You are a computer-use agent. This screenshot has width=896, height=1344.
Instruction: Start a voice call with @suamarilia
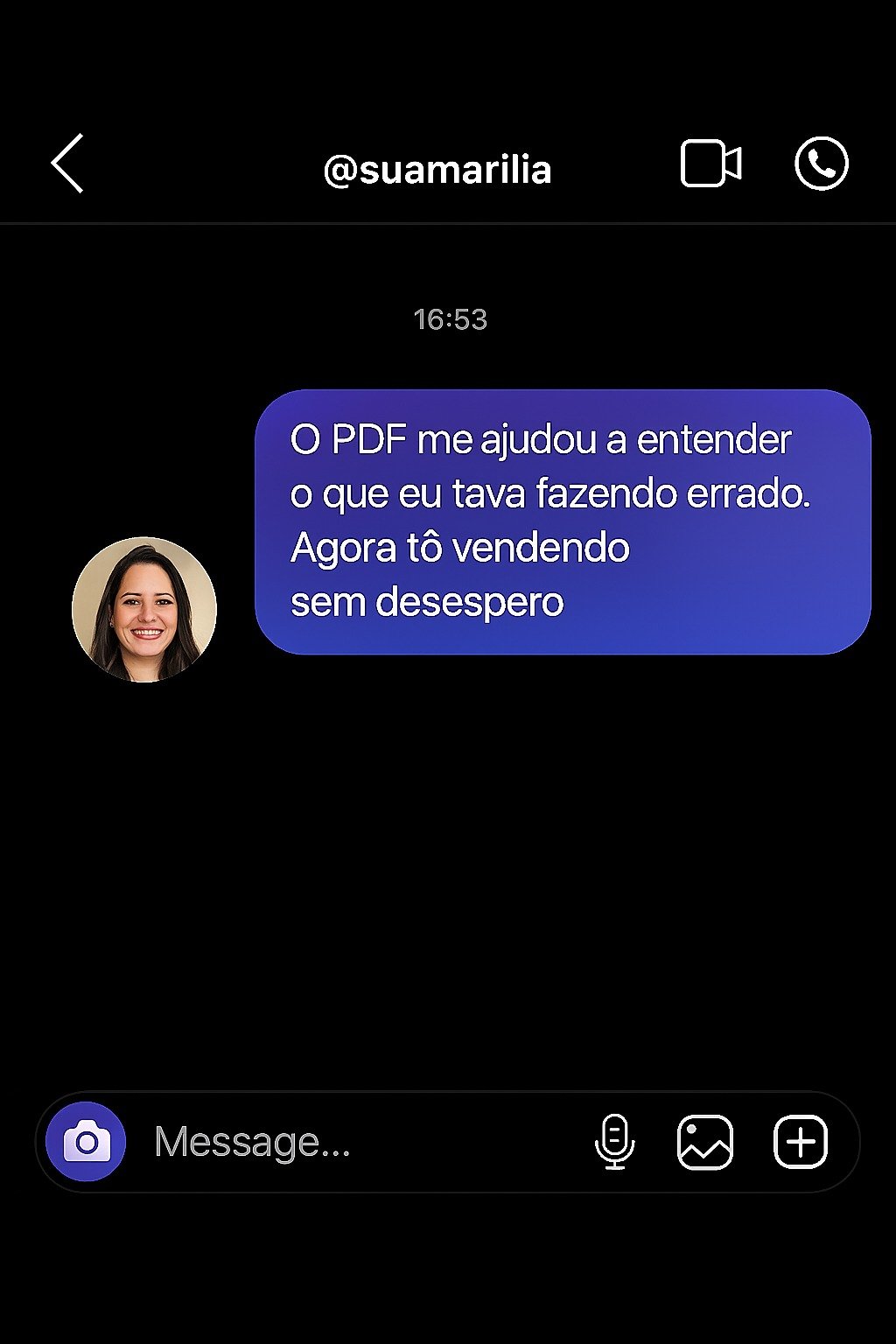coord(821,164)
